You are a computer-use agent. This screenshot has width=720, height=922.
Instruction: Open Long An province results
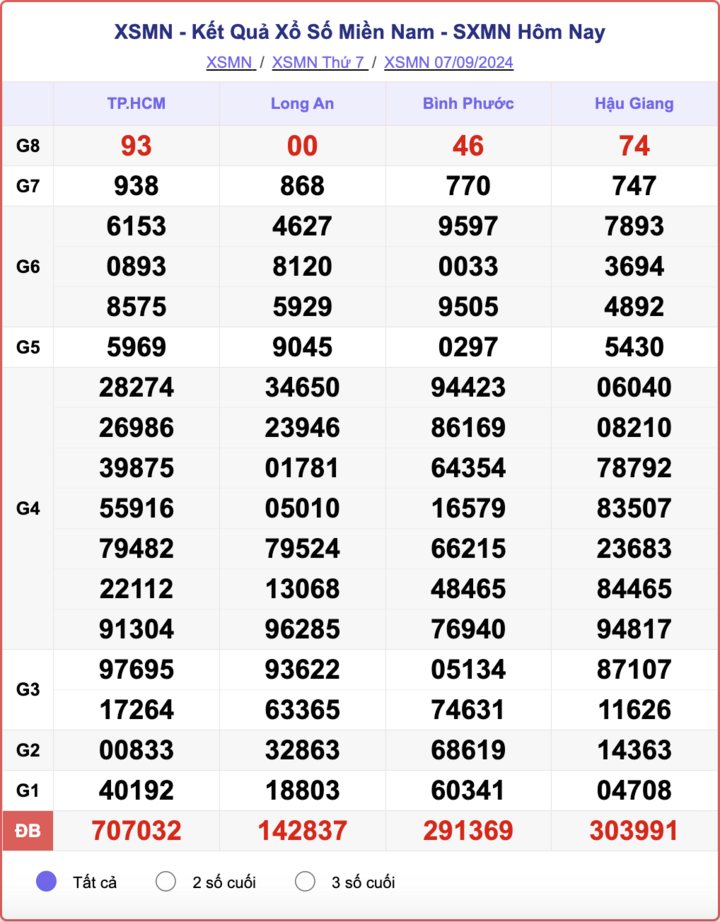(302, 103)
